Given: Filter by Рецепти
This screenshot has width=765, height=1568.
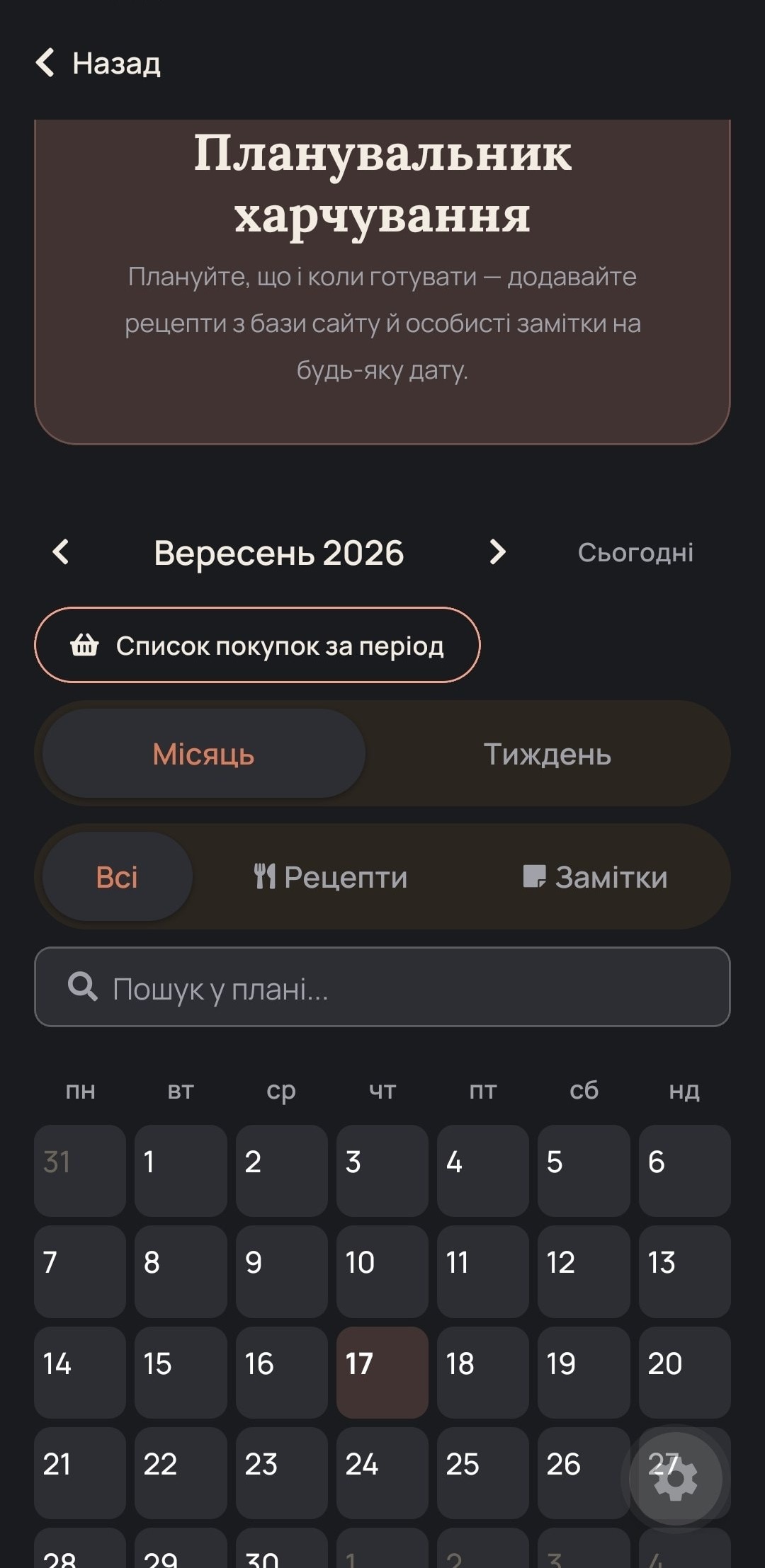Looking at the screenshot, I should [x=331, y=877].
